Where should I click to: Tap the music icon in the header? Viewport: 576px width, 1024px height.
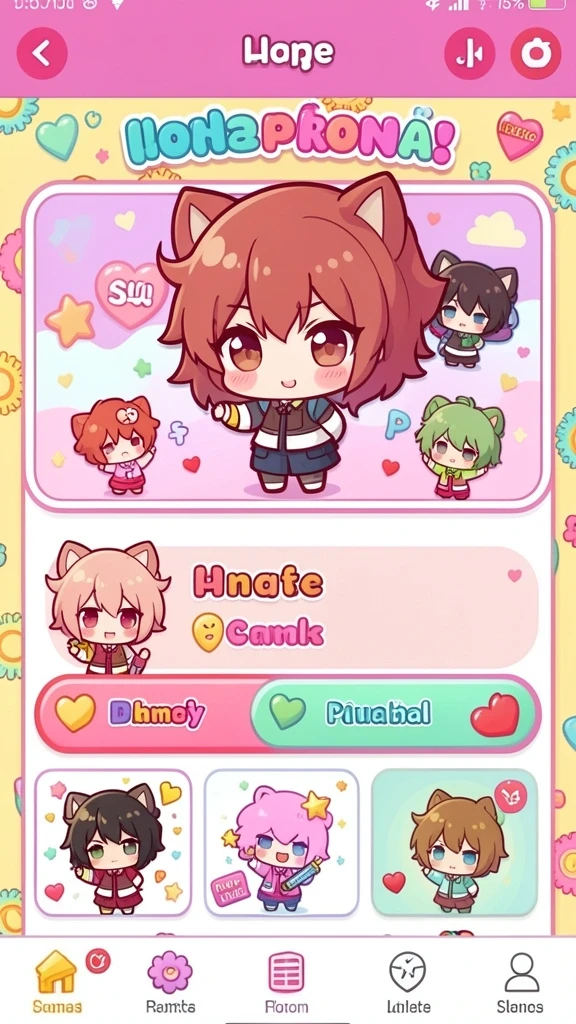pyautogui.click(x=470, y=54)
